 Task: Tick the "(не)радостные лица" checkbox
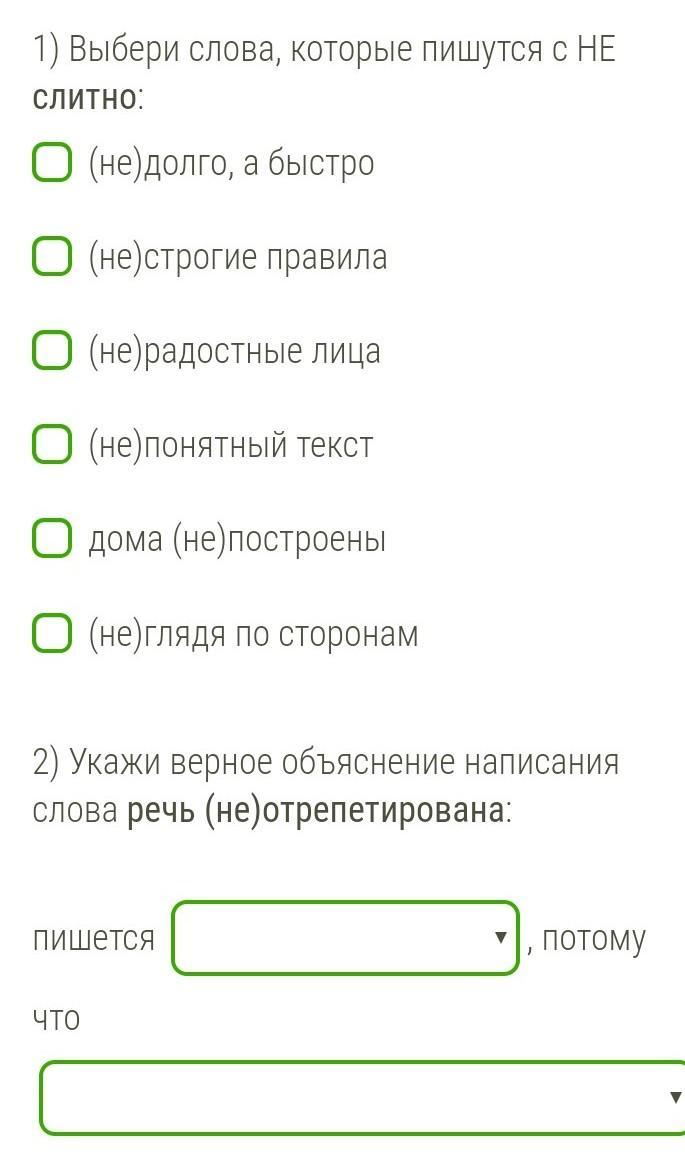click(52, 350)
